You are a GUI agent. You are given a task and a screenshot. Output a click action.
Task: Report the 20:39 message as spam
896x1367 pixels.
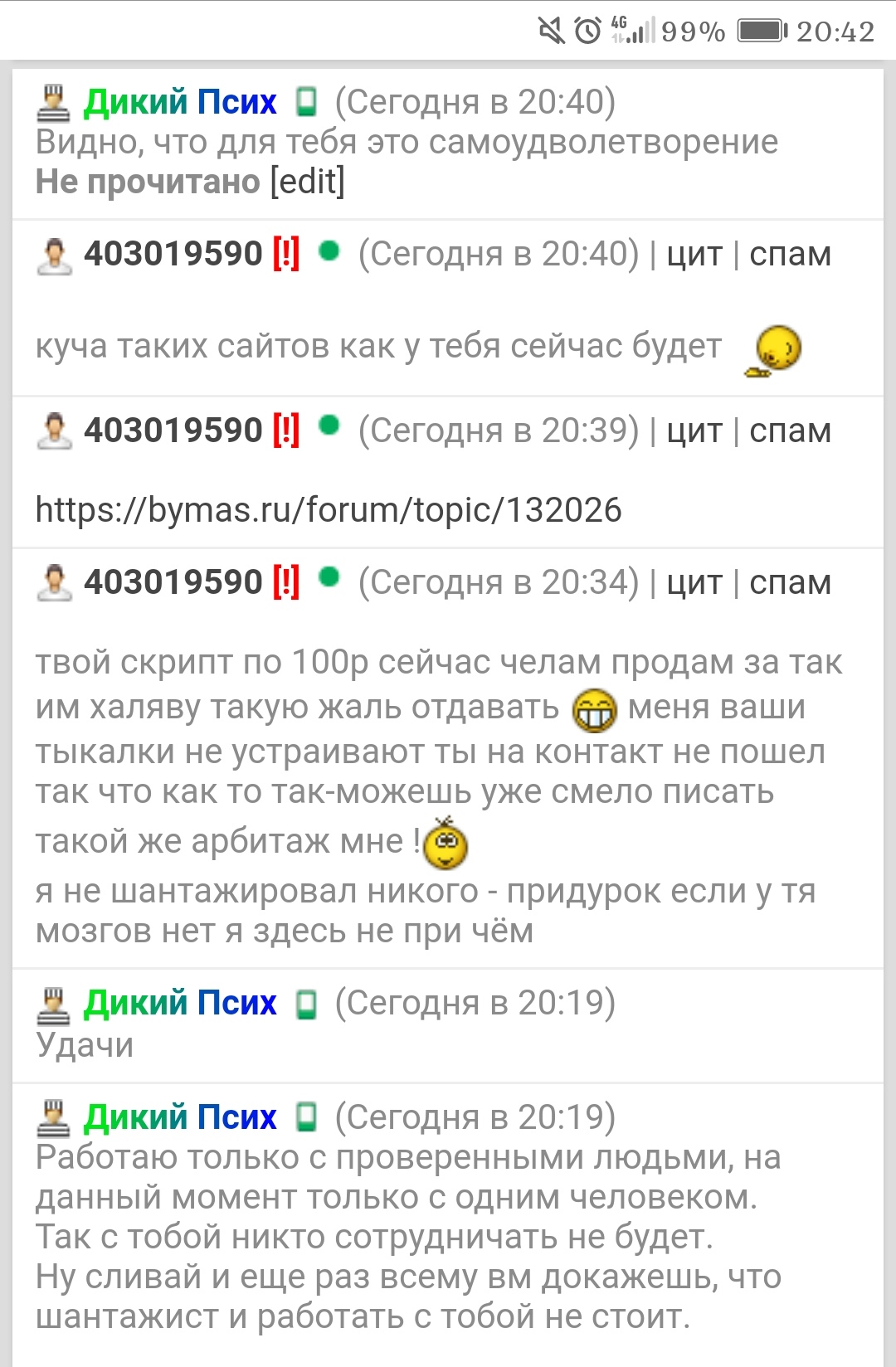(x=790, y=431)
